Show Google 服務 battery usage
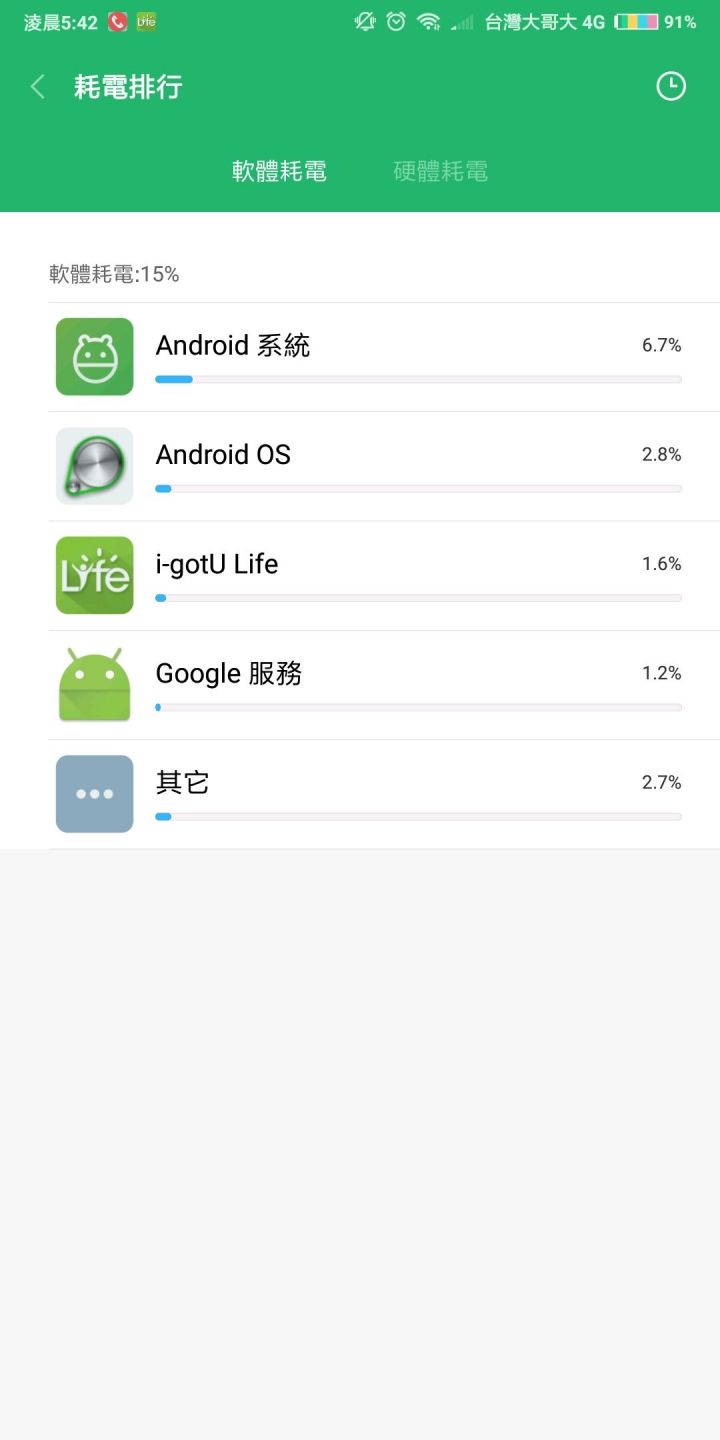Screen dimensions: 720x1440 click(384, 685)
